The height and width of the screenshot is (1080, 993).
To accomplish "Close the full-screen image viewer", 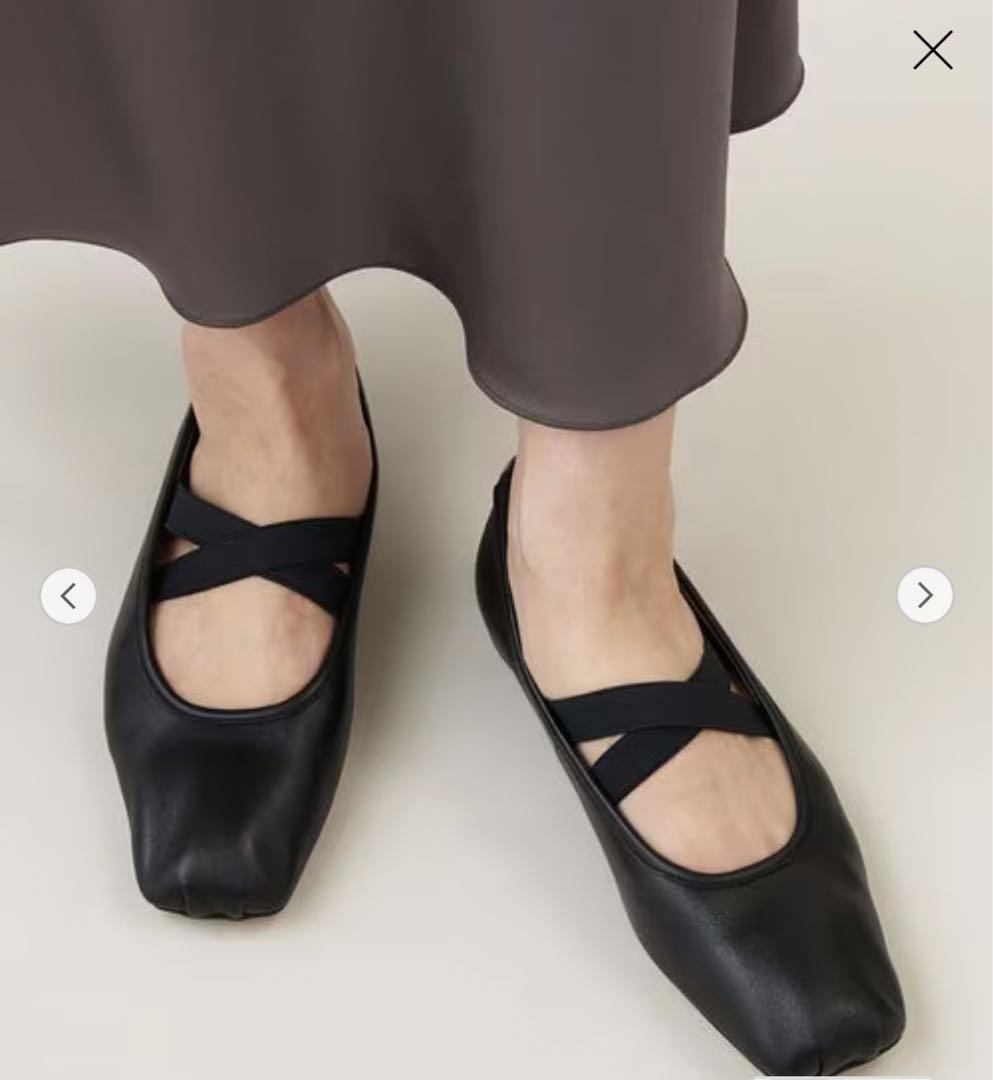I will tap(932, 50).
